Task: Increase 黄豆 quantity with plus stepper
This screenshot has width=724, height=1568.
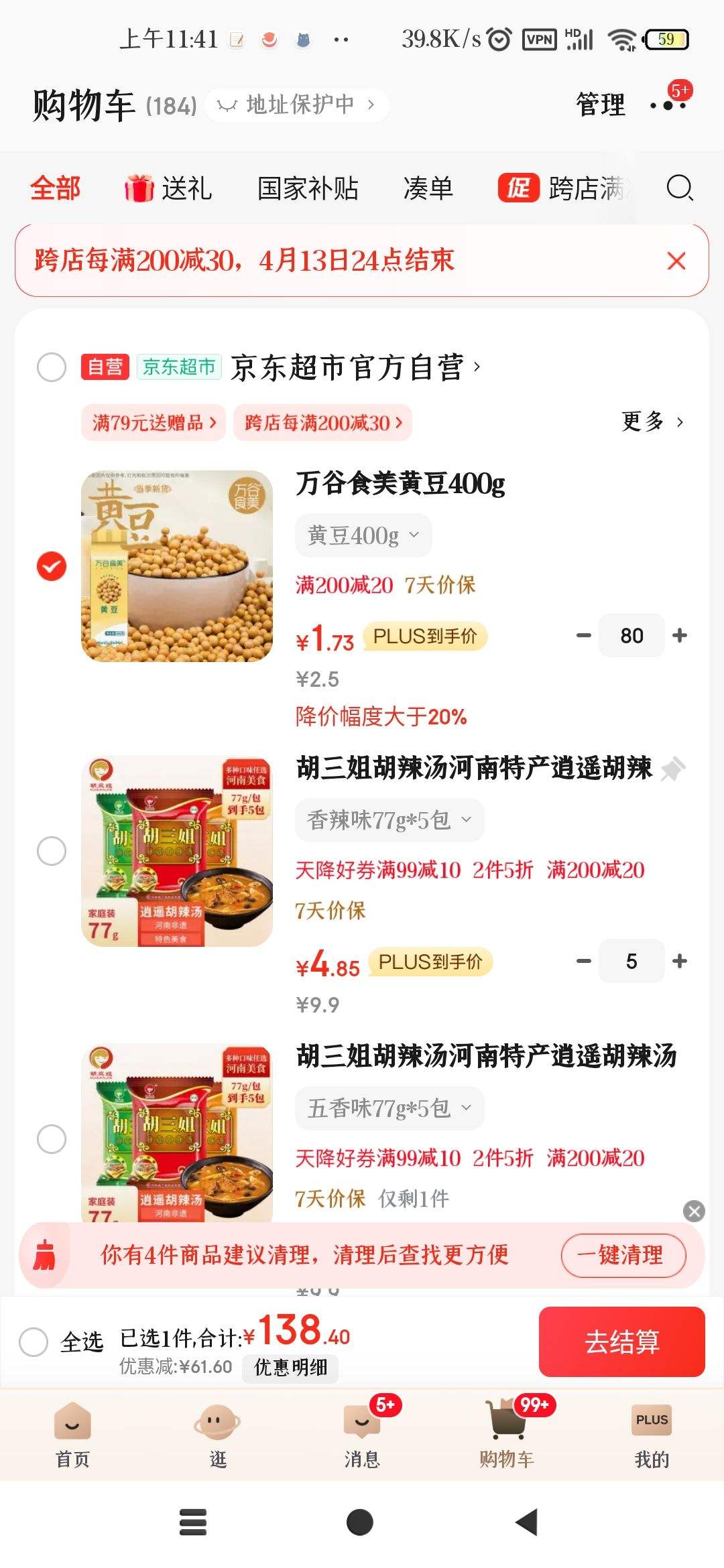Action: click(681, 635)
